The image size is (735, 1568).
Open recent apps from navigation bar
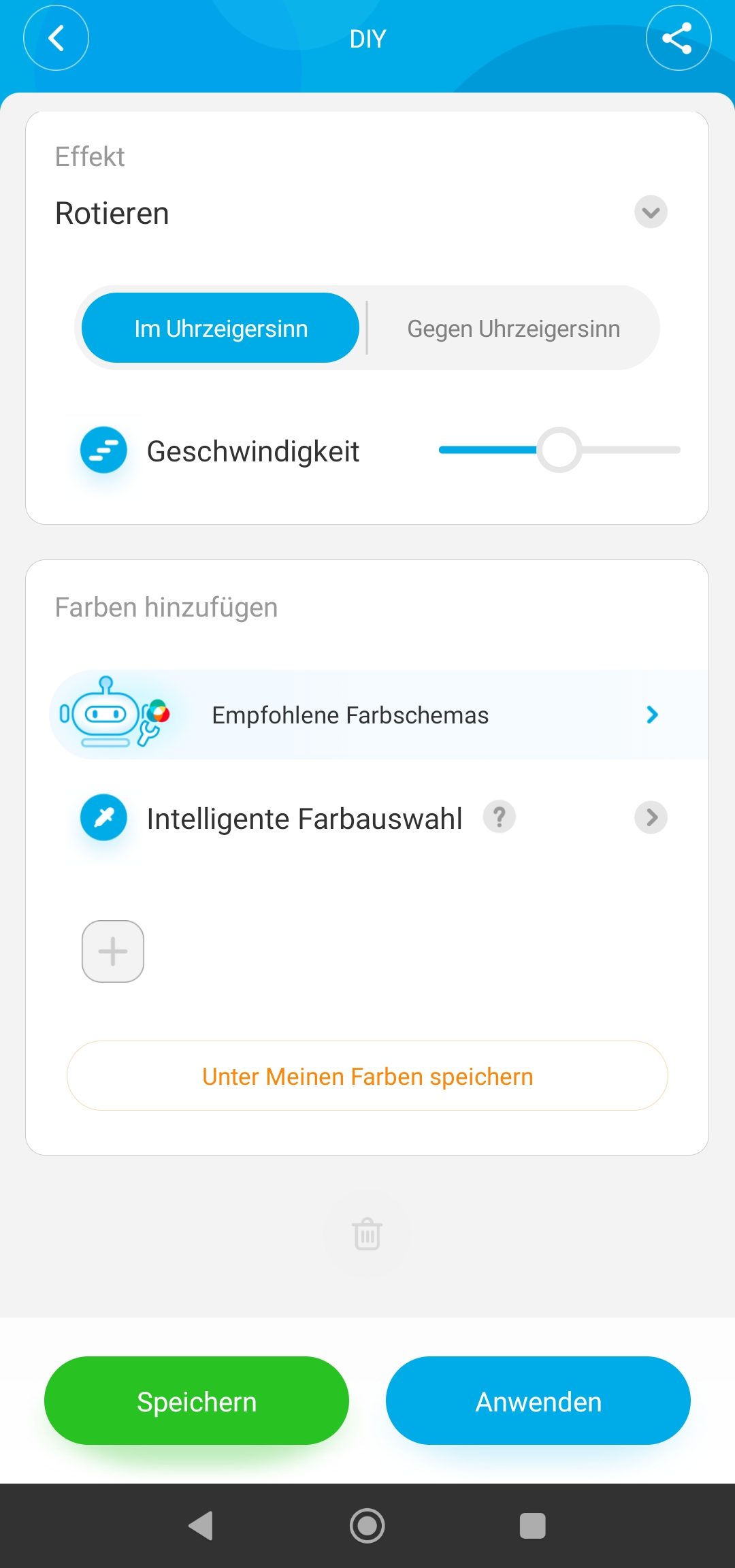click(x=532, y=1526)
